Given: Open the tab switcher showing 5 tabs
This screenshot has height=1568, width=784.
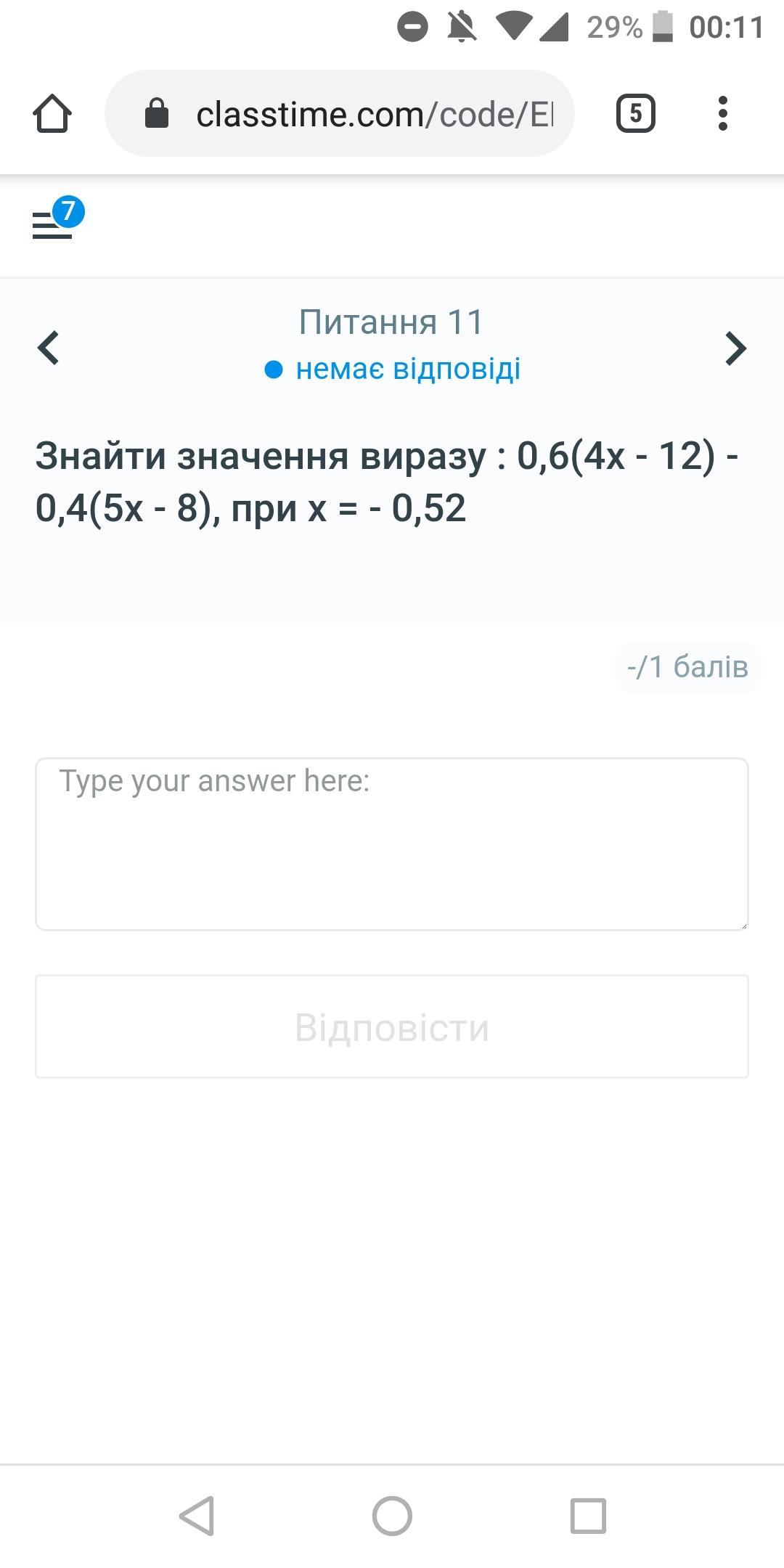Looking at the screenshot, I should point(635,114).
